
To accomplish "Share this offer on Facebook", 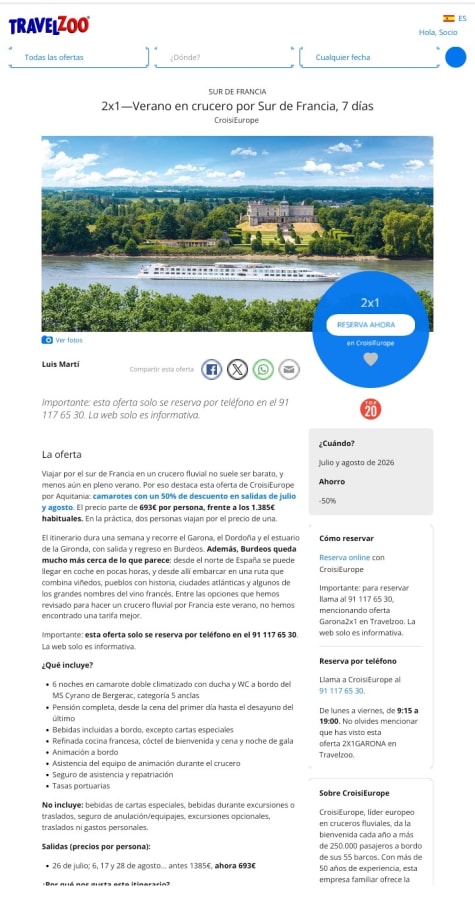I will [x=211, y=369].
